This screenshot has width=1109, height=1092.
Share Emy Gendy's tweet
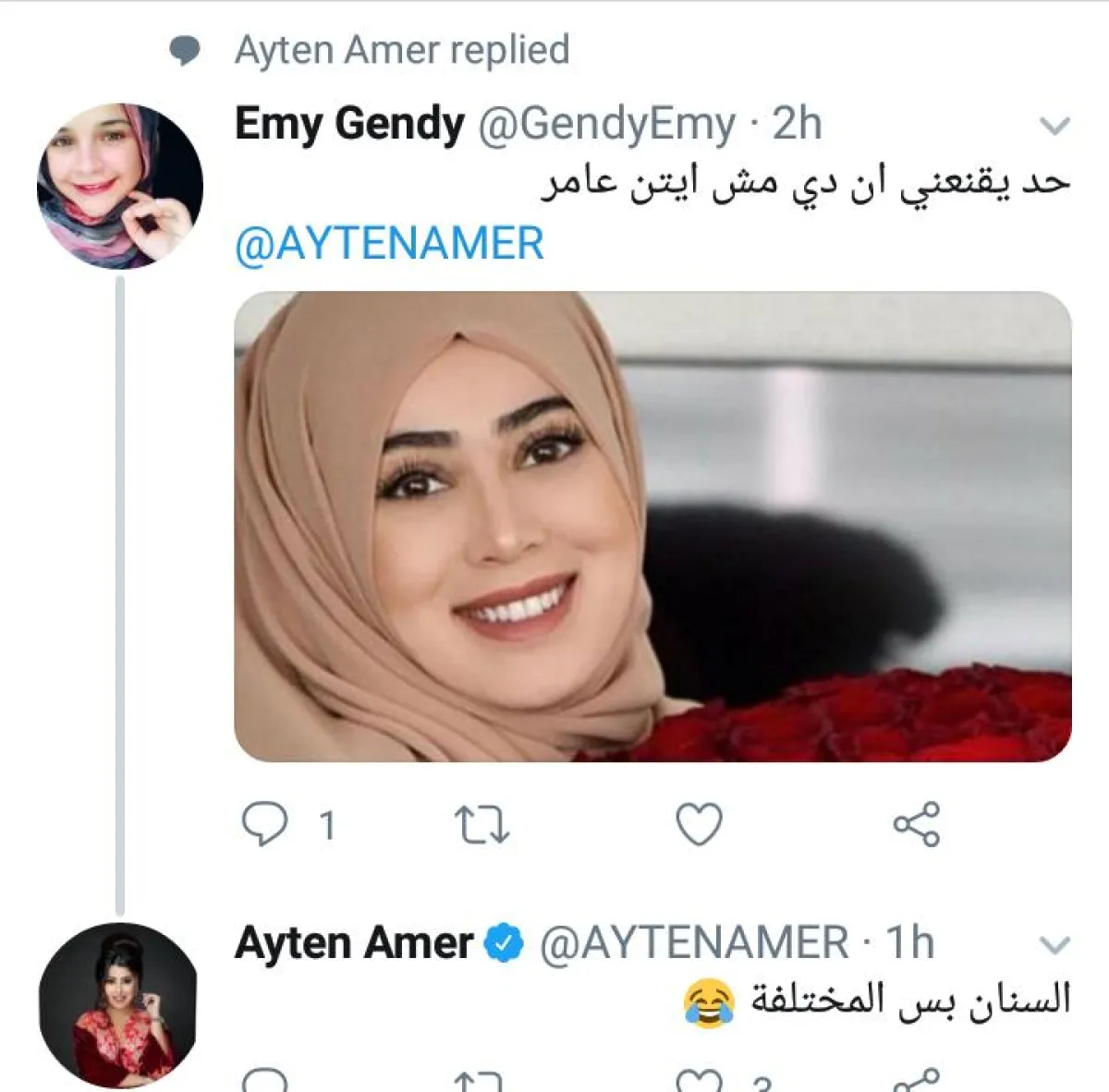click(x=916, y=824)
